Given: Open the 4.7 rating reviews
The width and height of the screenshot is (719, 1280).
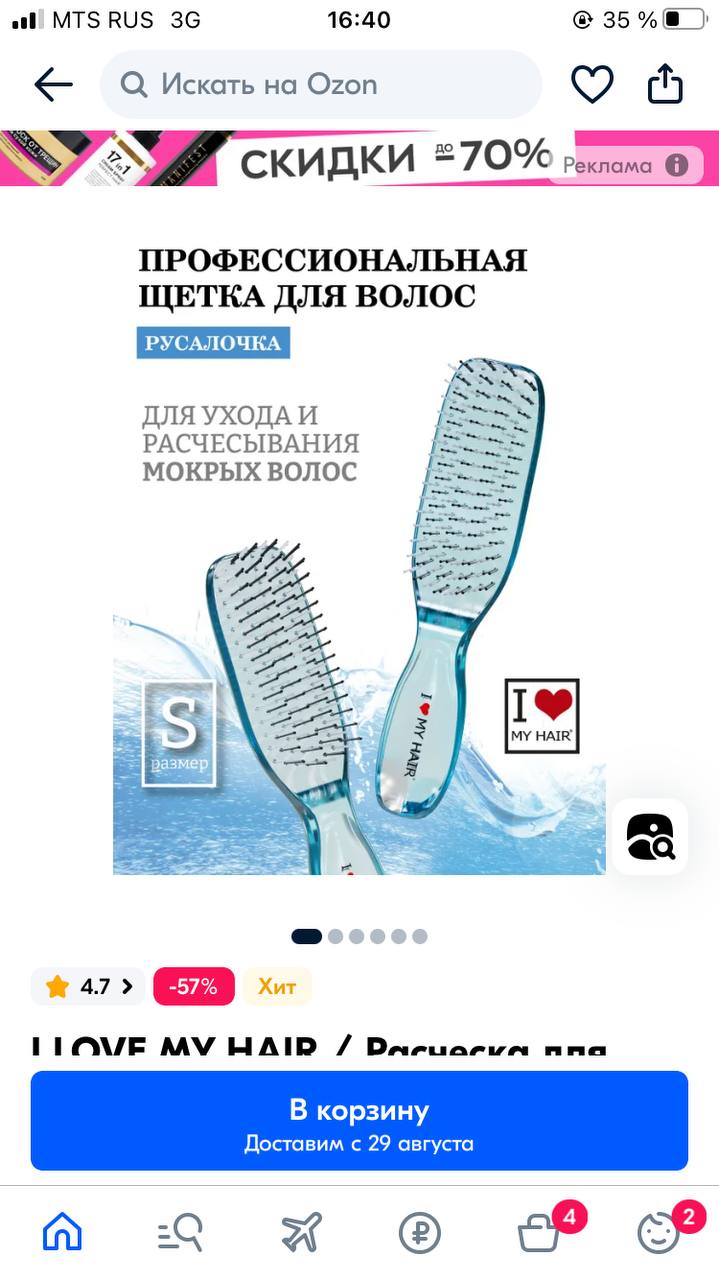Looking at the screenshot, I should pyautogui.click(x=88, y=987).
